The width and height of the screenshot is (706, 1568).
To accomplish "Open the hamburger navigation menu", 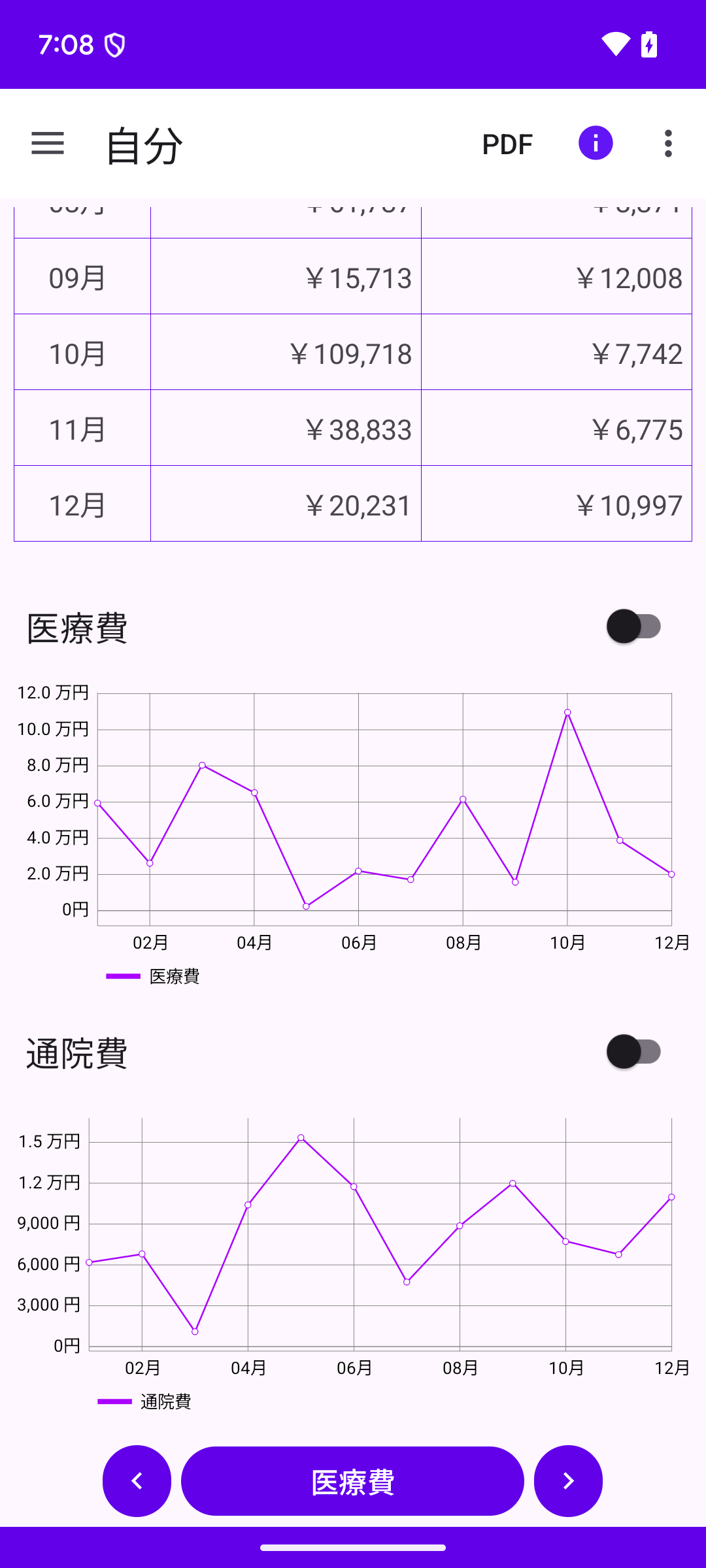I will tap(48, 144).
